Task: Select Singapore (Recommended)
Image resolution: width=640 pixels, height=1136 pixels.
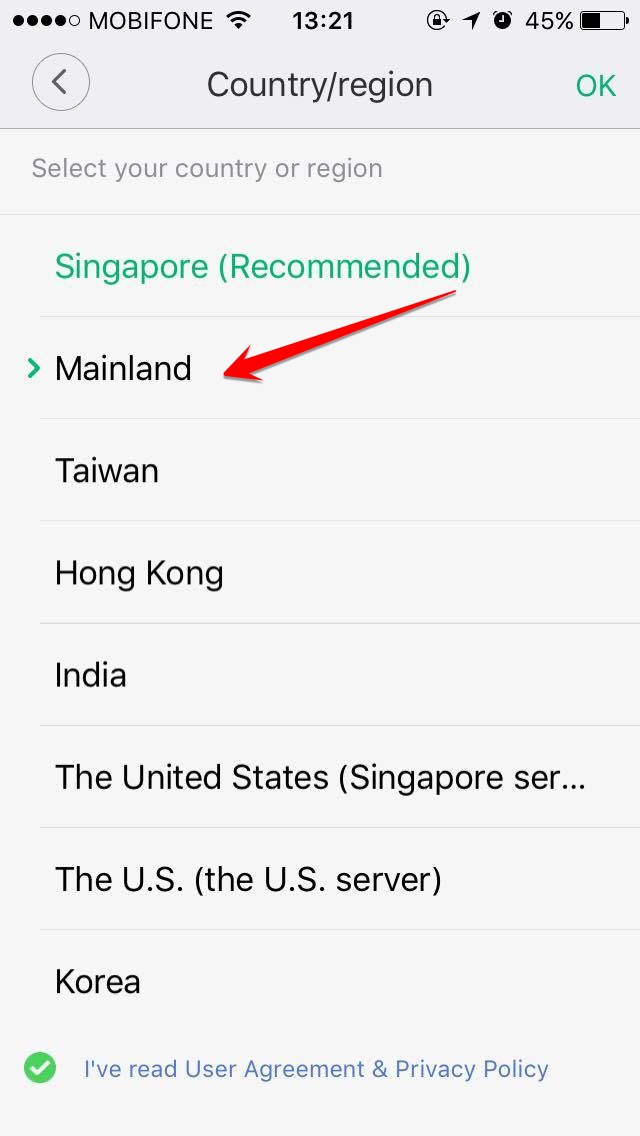Action: pyautogui.click(x=320, y=266)
